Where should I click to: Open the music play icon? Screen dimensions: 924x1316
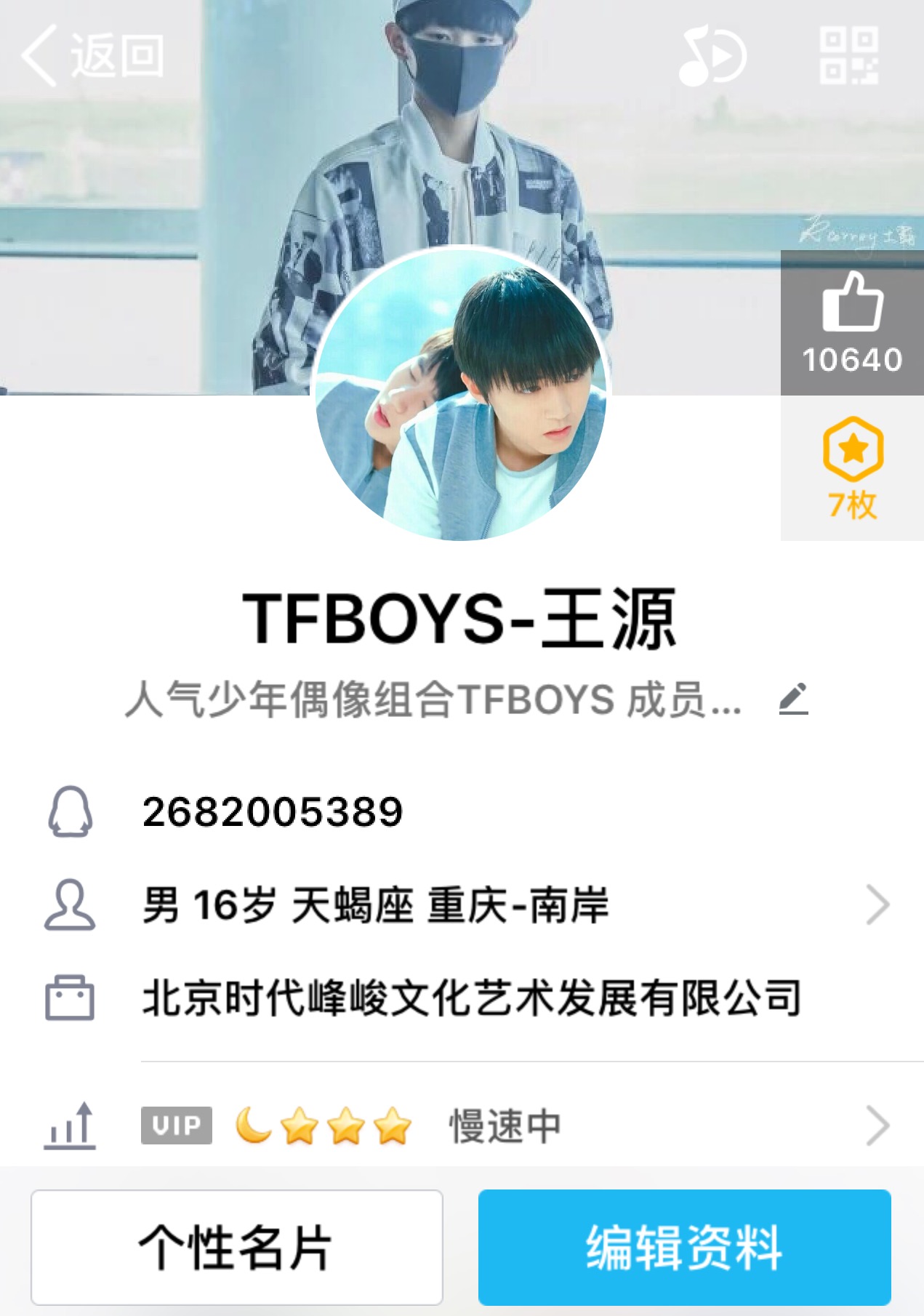pyautogui.click(x=711, y=56)
